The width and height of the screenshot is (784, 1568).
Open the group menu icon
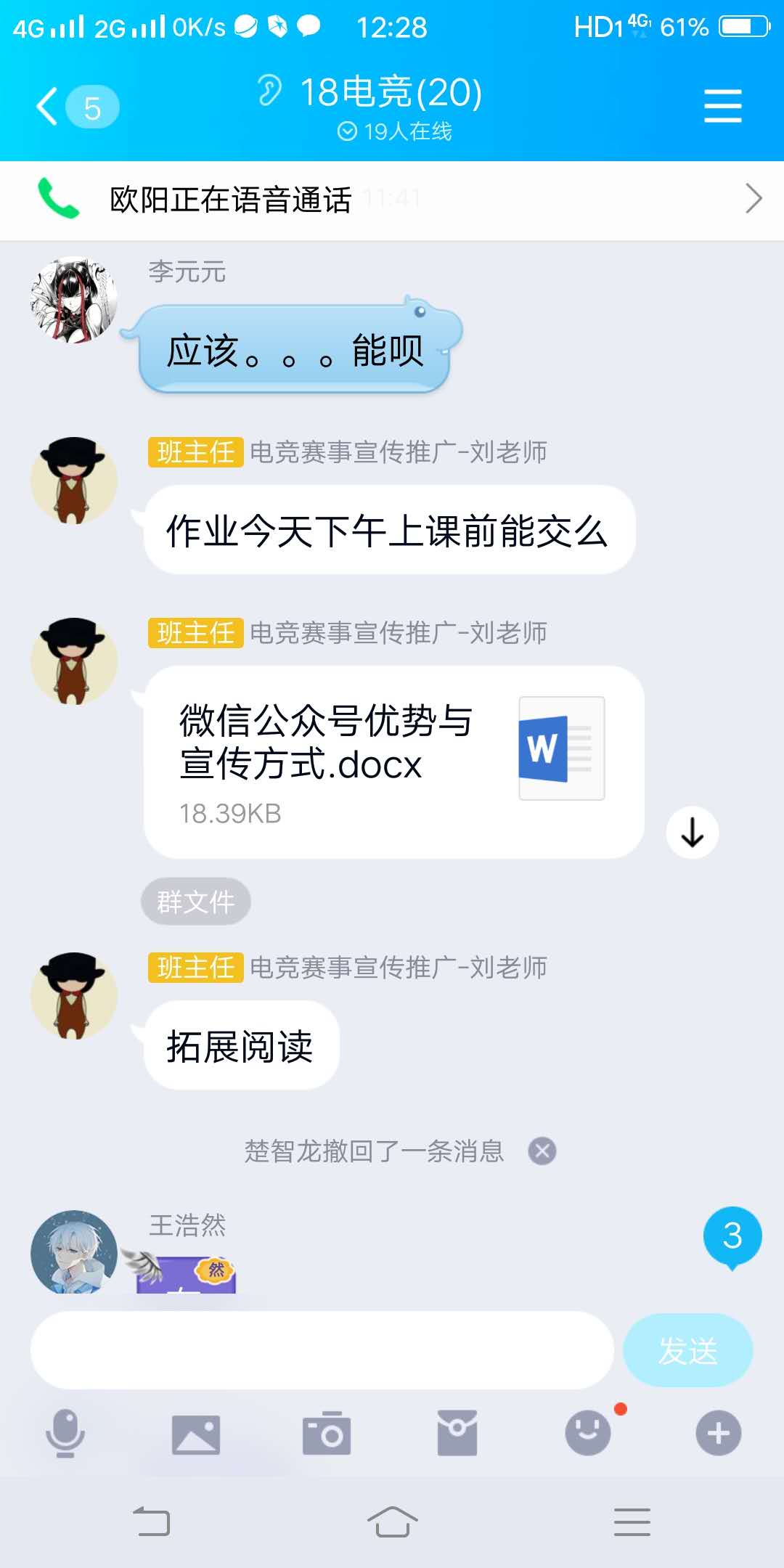coord(722,107)
